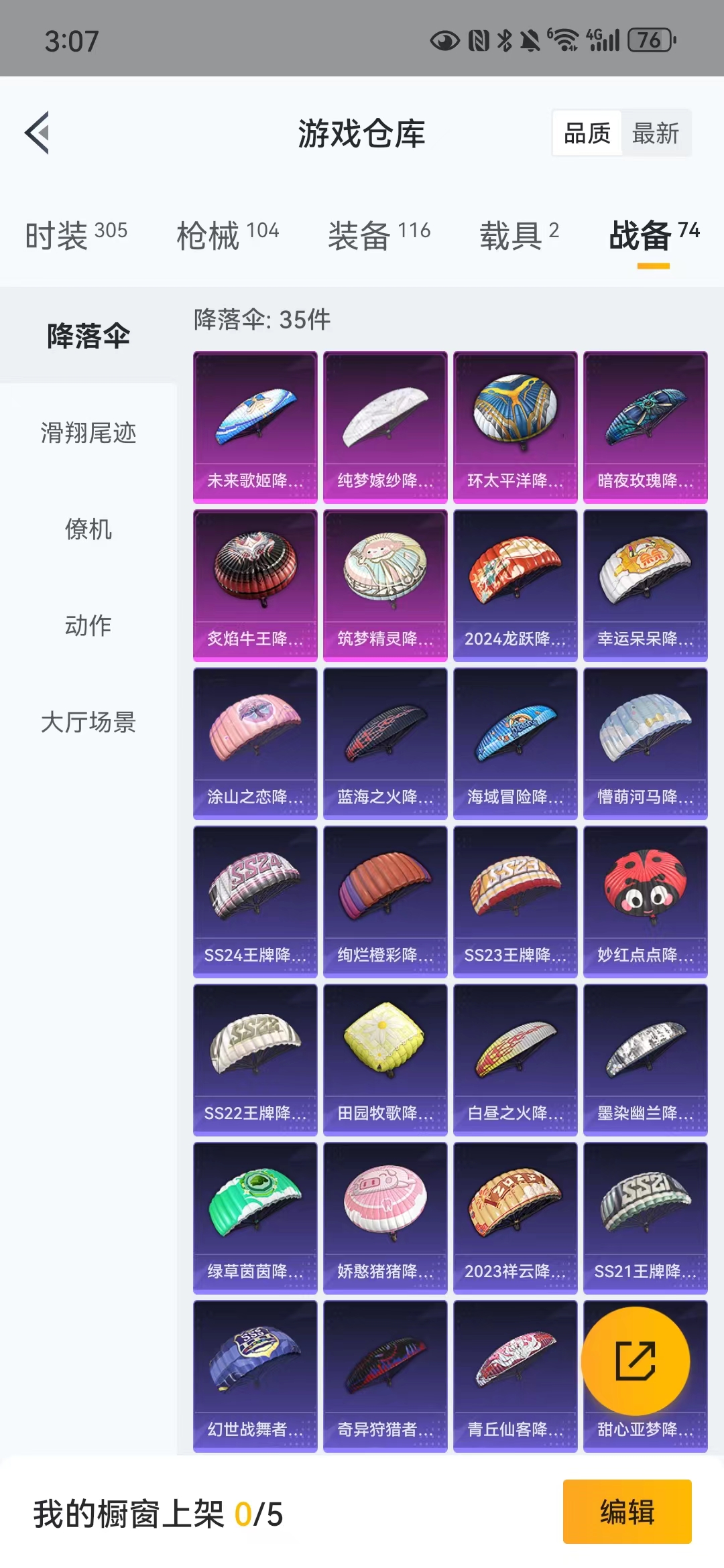Tap the orange share floating button

click(636, 1361)
